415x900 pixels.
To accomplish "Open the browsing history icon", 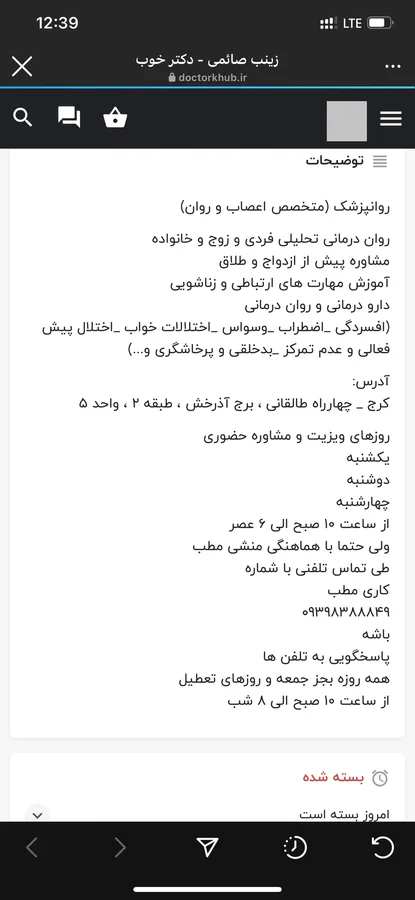I will [296, 847].
